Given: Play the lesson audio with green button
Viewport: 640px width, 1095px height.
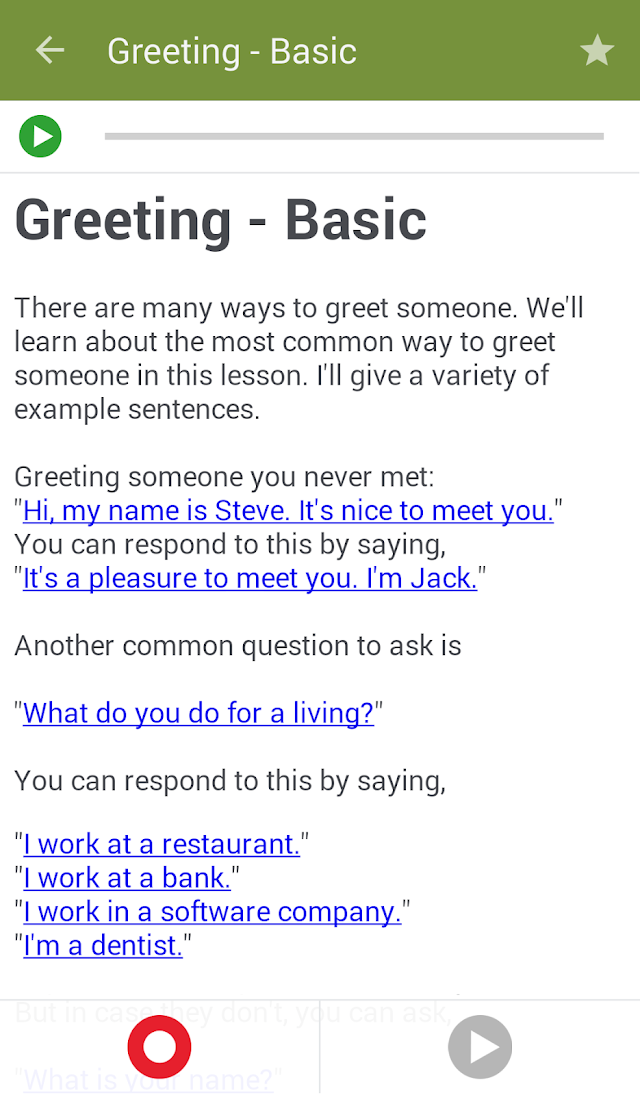Looking at the screenshot, I should click(x=41, y=136).
